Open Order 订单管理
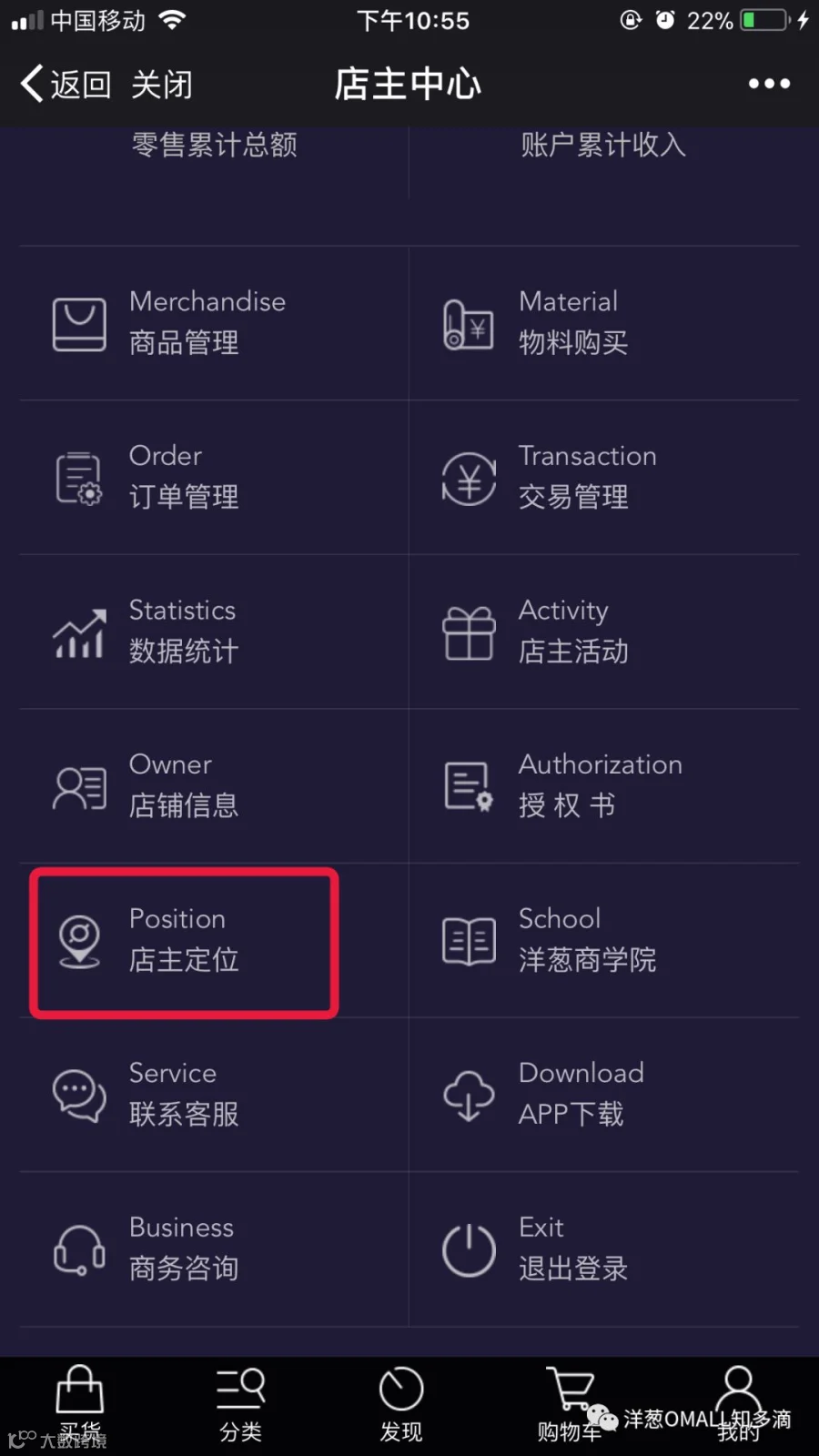Screen dimensions: 819x1456 (214, 477)
